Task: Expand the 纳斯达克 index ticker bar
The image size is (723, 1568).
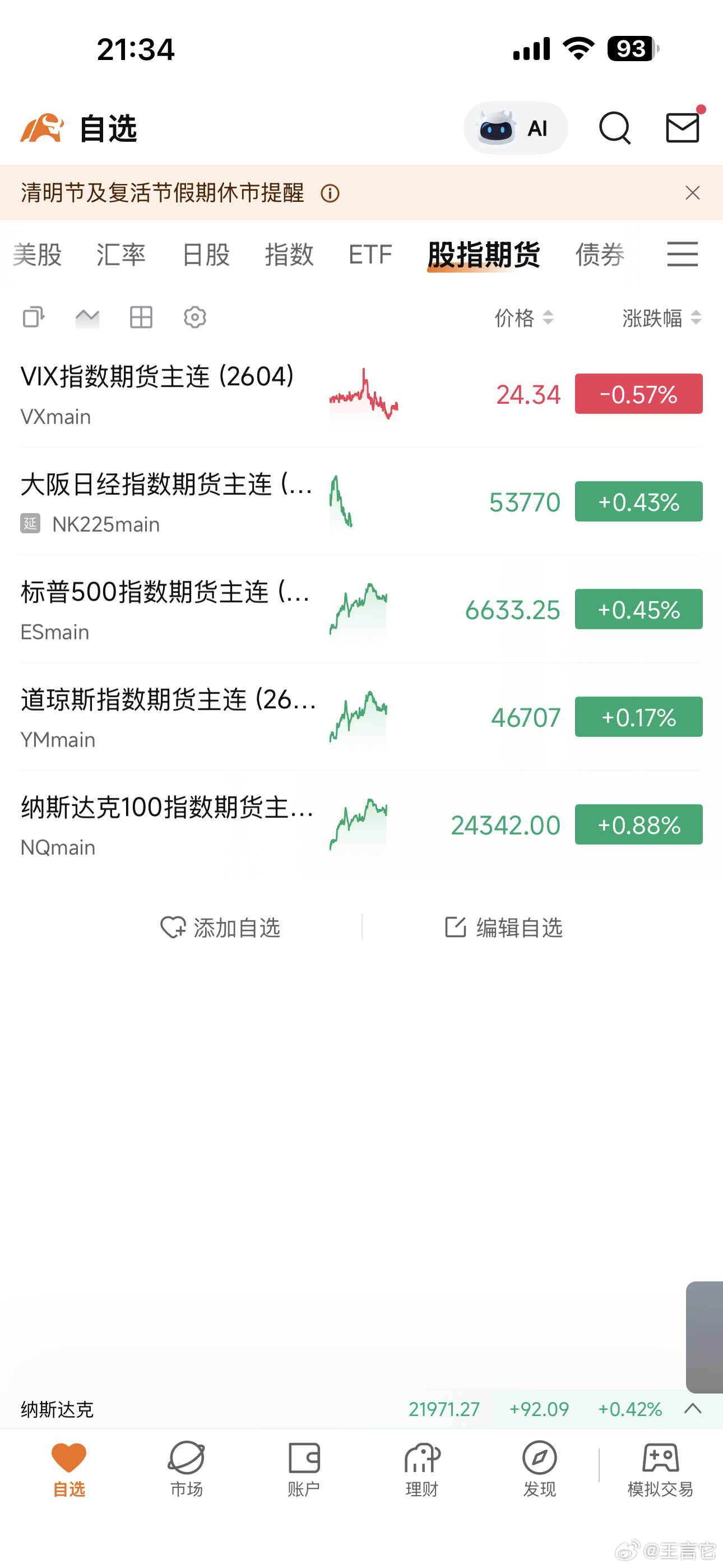Action: click(x=693, y=1409)
